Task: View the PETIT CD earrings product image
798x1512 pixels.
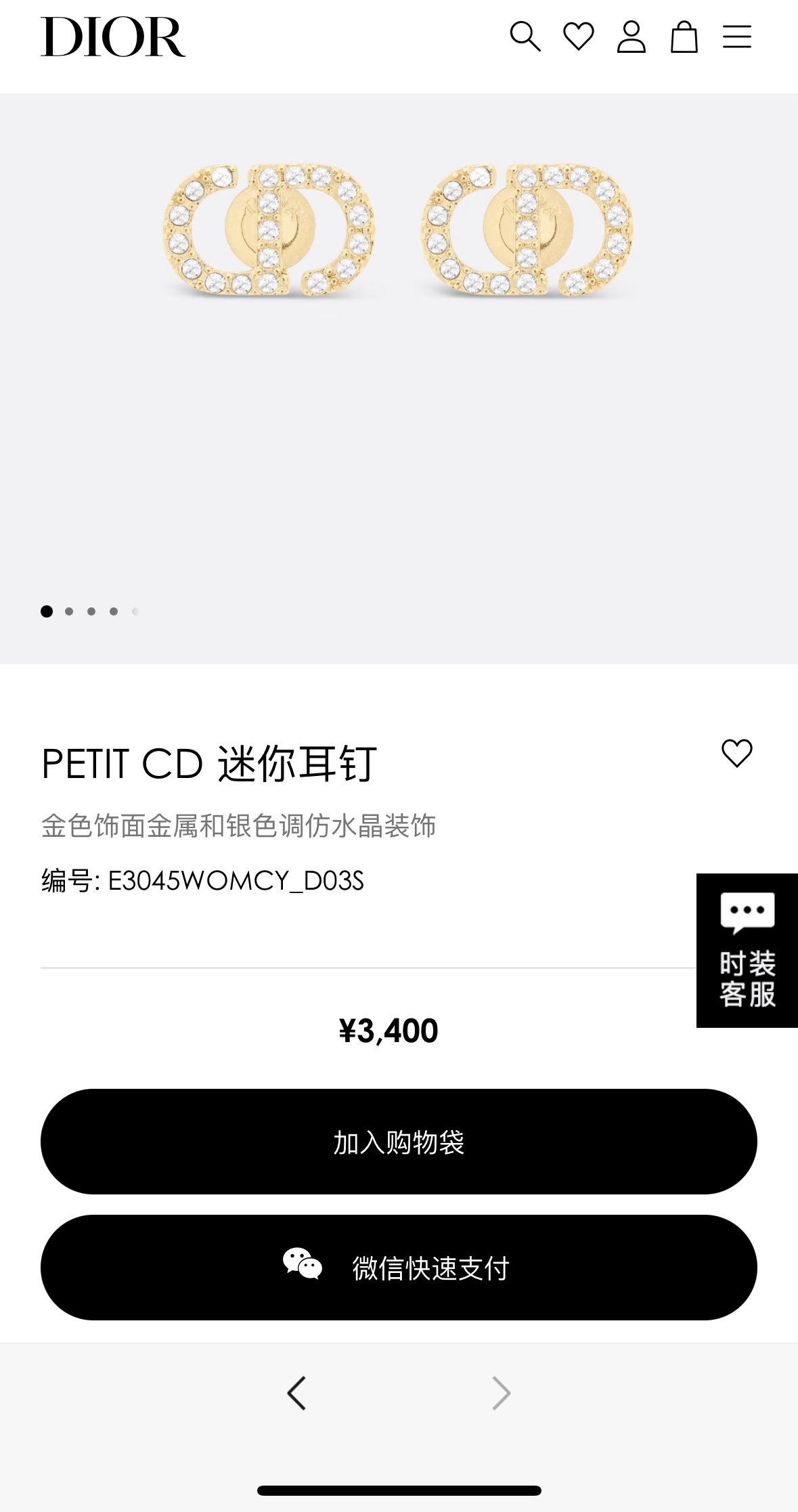Action: pyautogui.click(x=399, y=230)
